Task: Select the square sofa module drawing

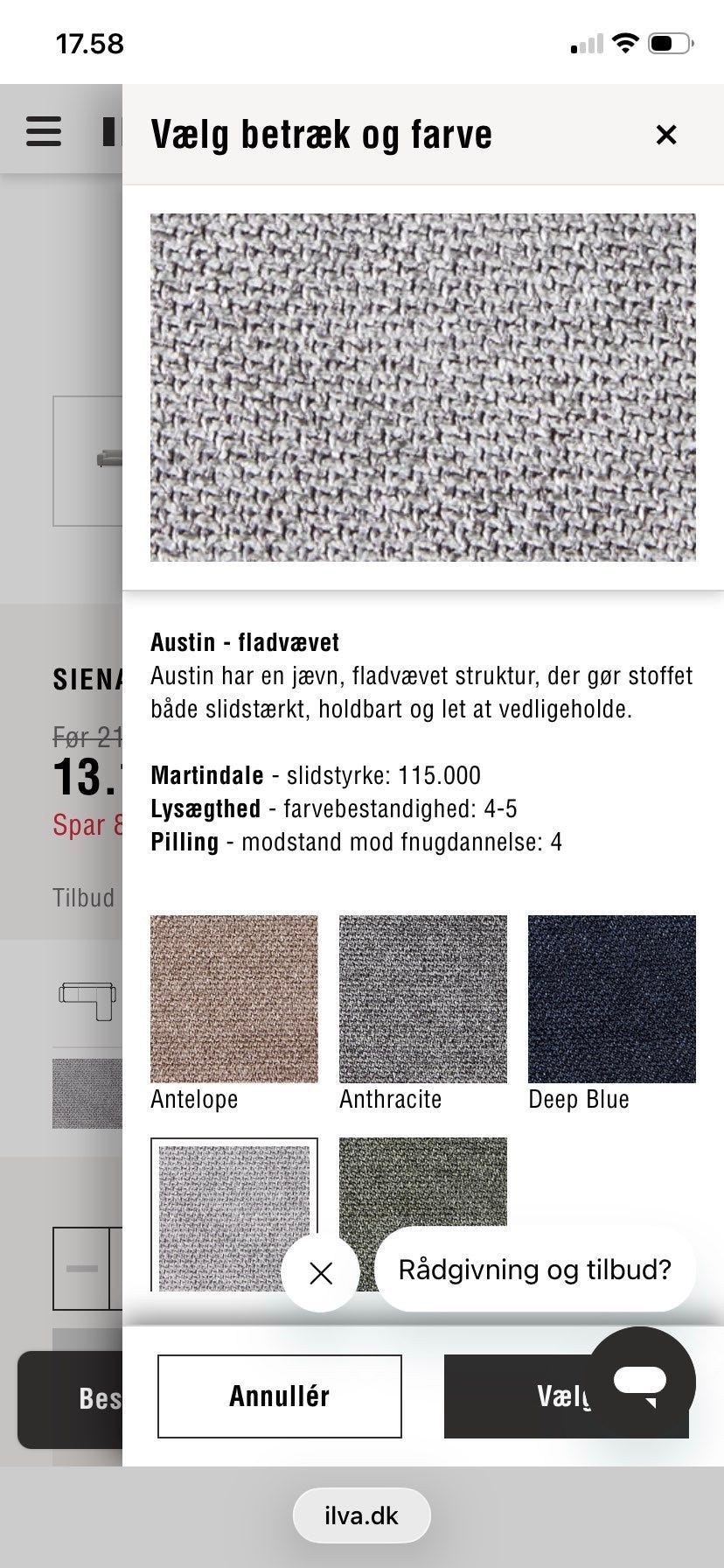Action: point(84,1267)
